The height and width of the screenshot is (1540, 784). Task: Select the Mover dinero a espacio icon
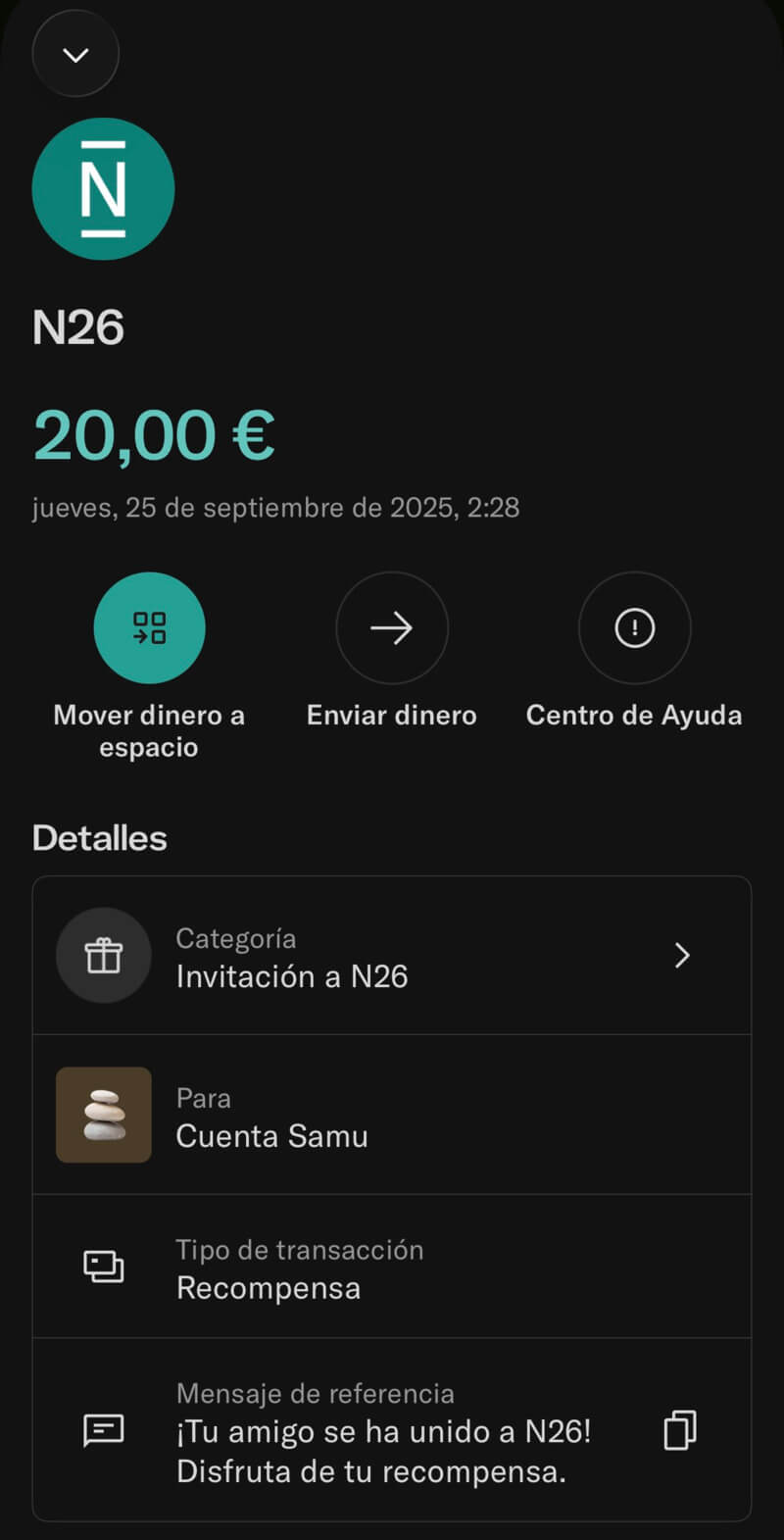pos(149,628)
